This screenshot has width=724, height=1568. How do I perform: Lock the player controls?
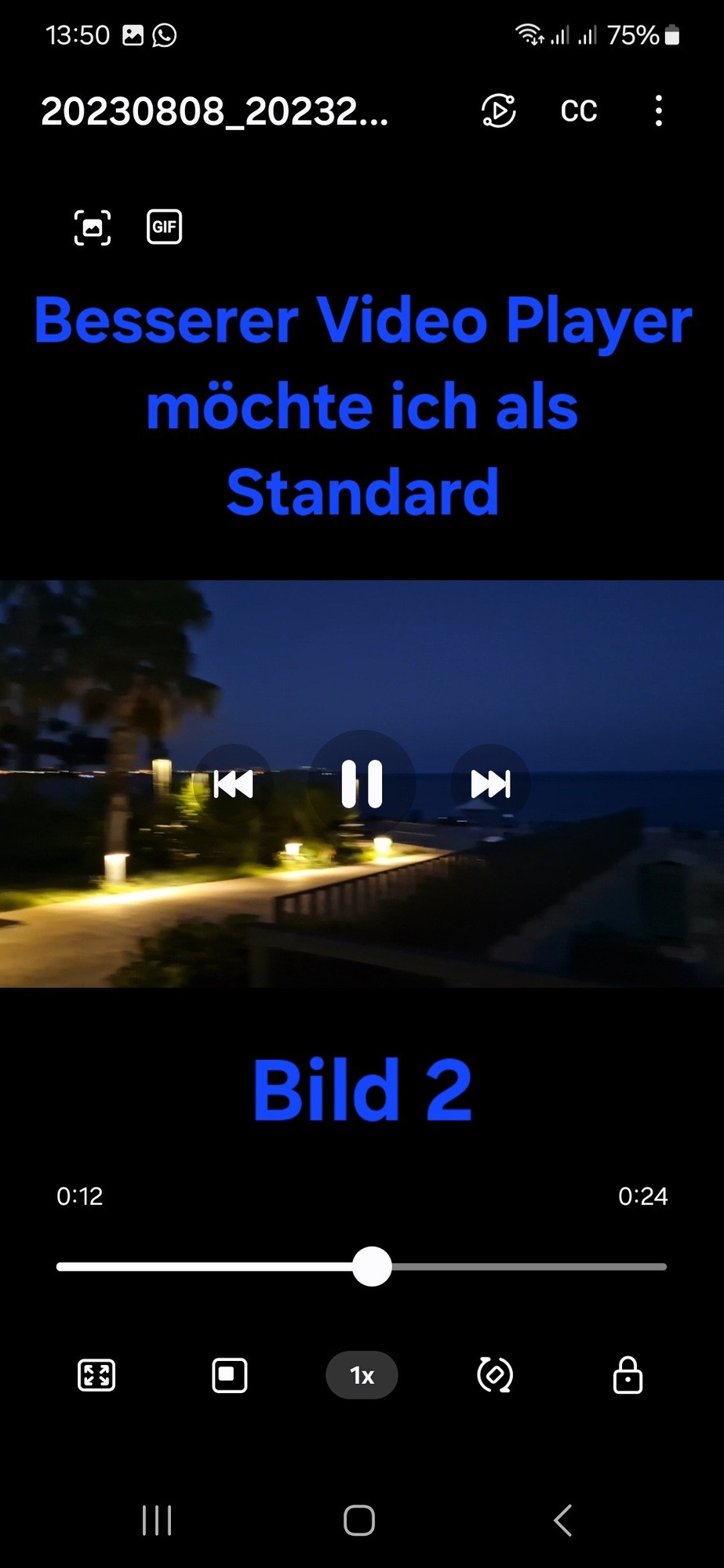click(x=627, y=1375)
